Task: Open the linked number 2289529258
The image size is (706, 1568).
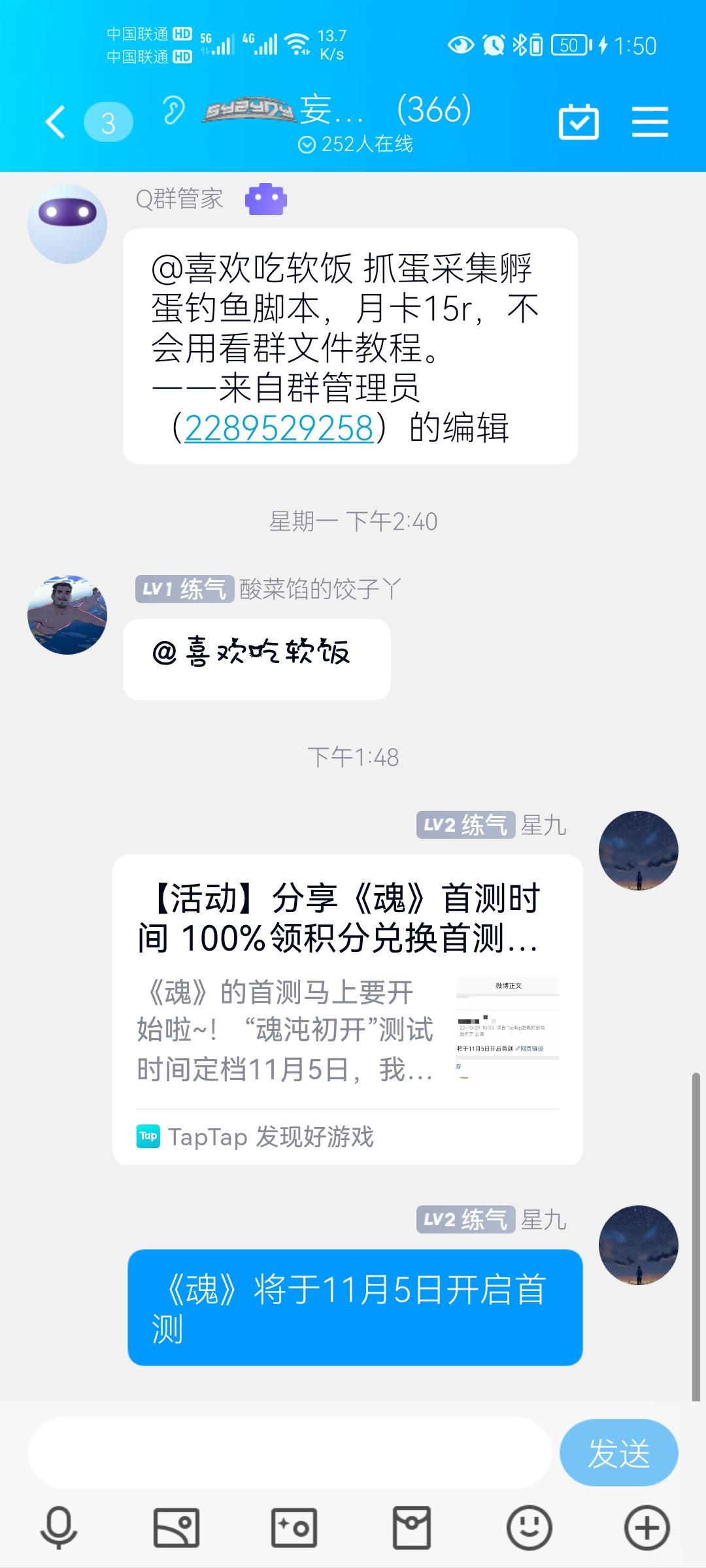Action: click(279, 428)
